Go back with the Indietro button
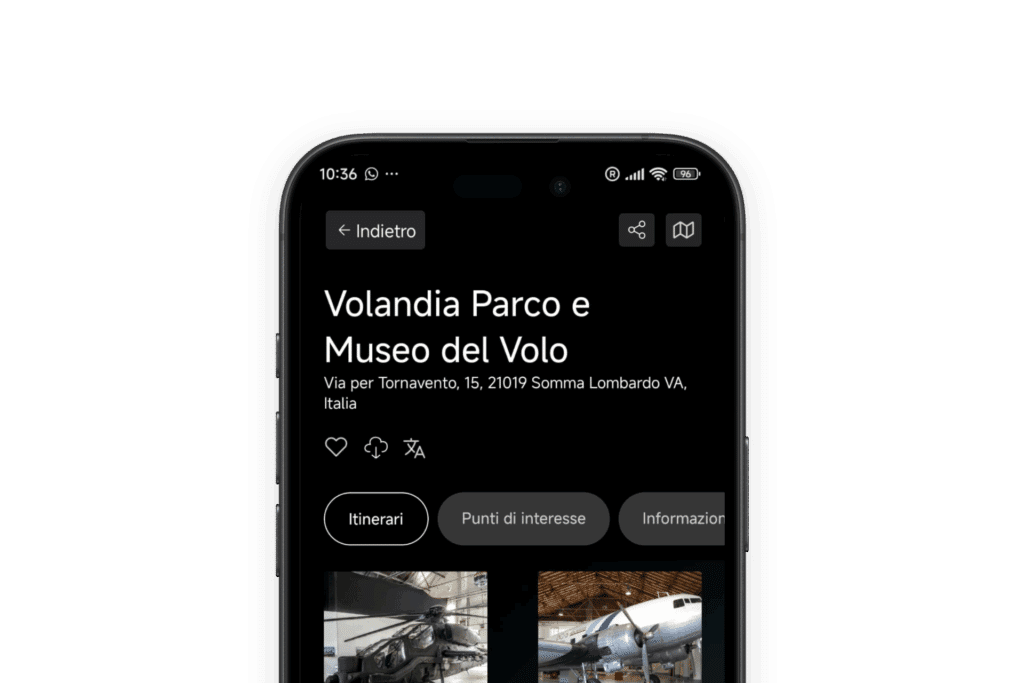This screenshot has height=683, width=1024. [x=375, y=230]
